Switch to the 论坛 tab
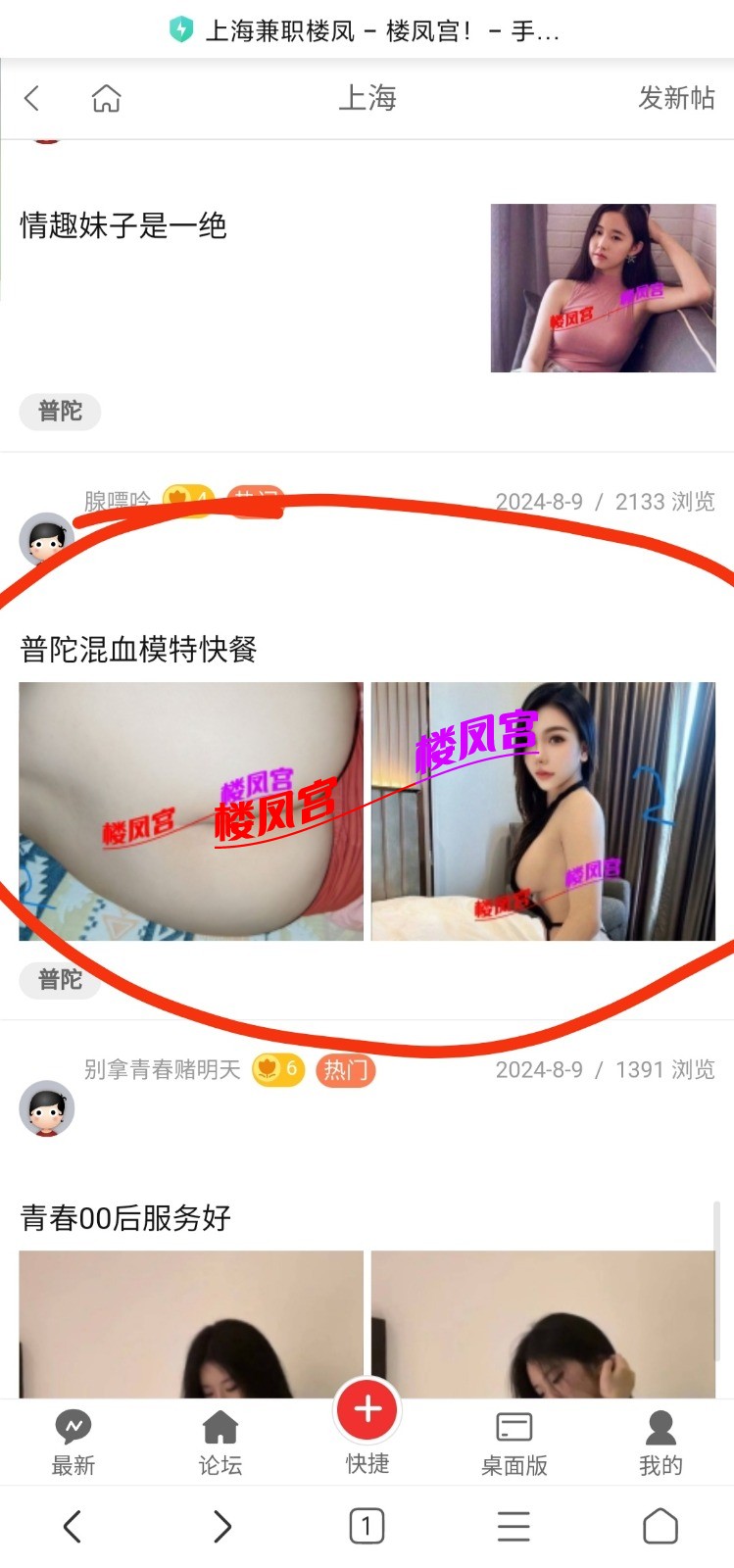This screenshot has height=1568, width=734. click(220, 1443)
